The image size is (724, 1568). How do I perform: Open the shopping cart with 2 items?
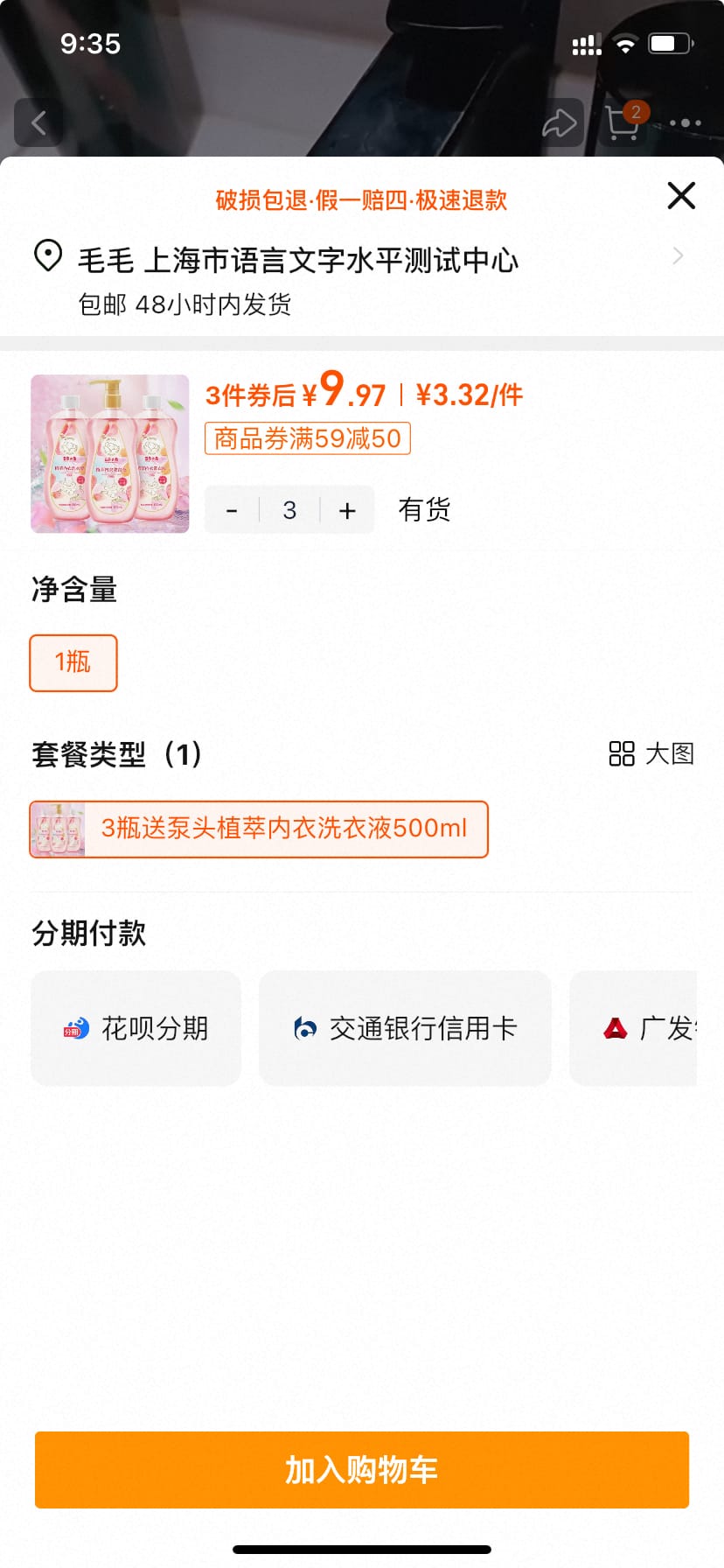[x=621, y=125]
